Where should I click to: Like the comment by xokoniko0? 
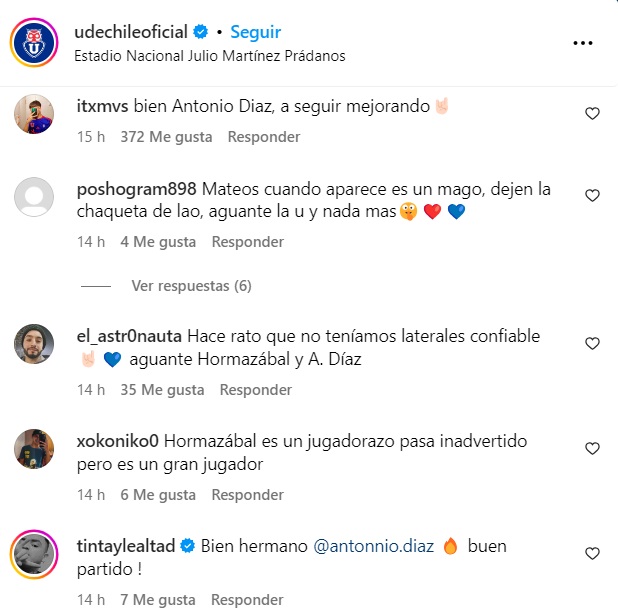click(592, 448)
